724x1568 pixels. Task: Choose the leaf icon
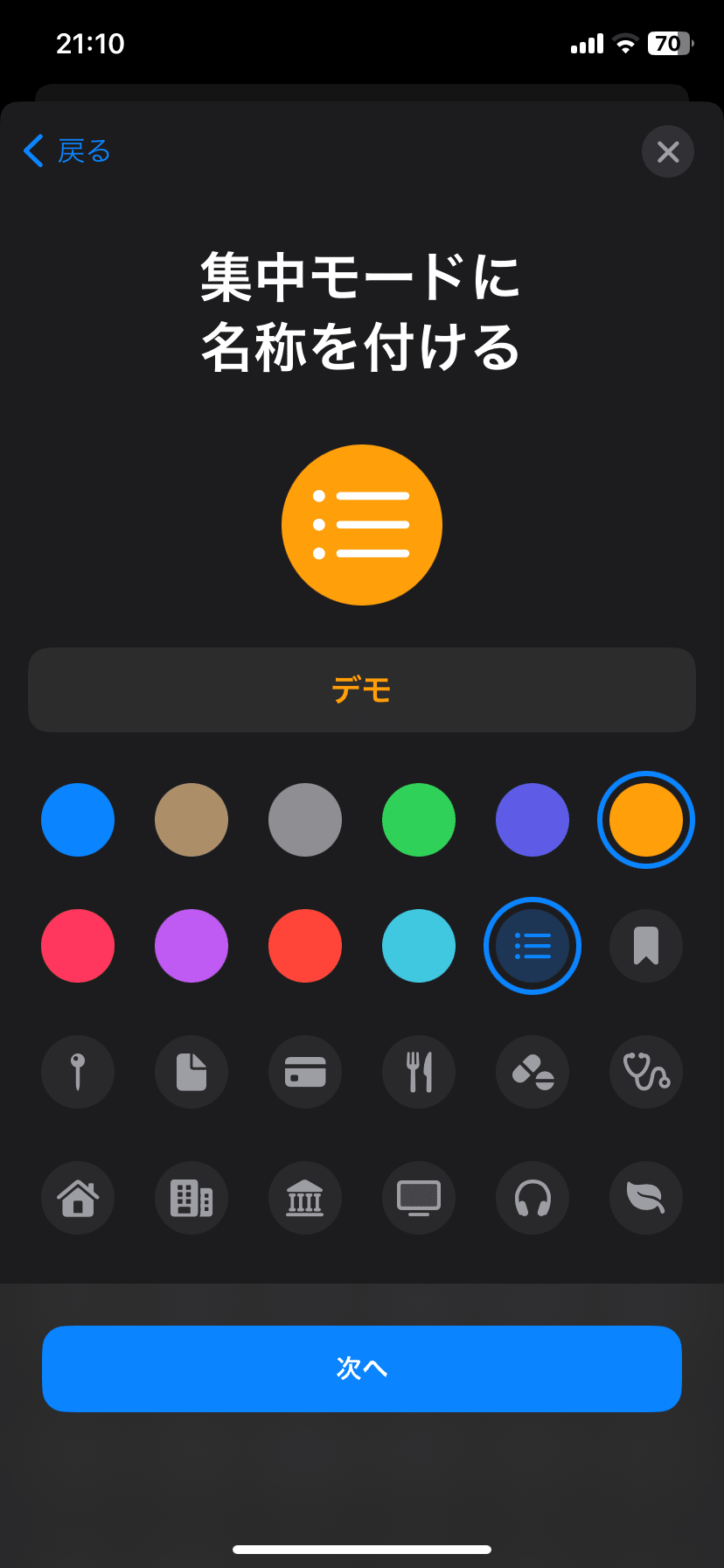point(646,1198)
